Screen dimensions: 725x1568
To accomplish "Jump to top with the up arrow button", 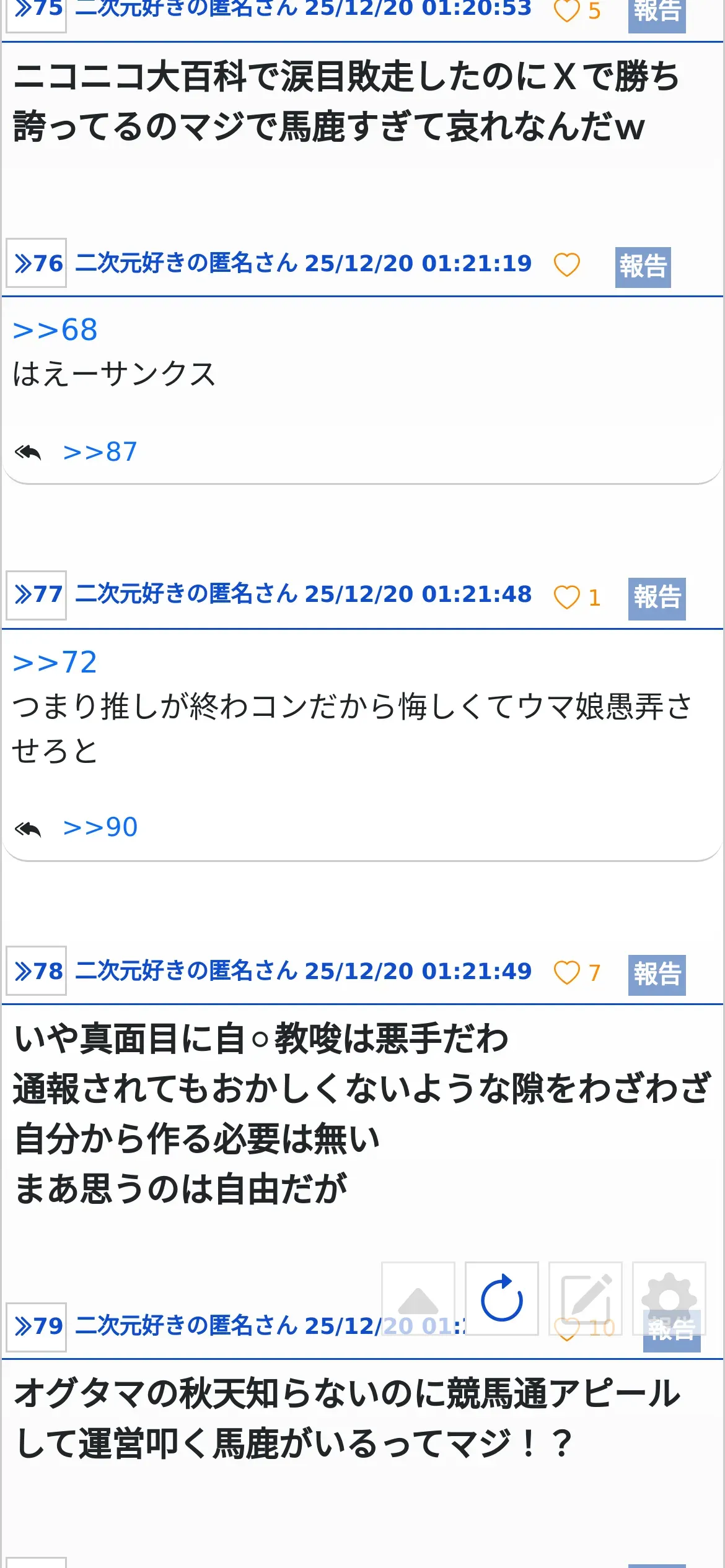I will [x=418, y=1299].
